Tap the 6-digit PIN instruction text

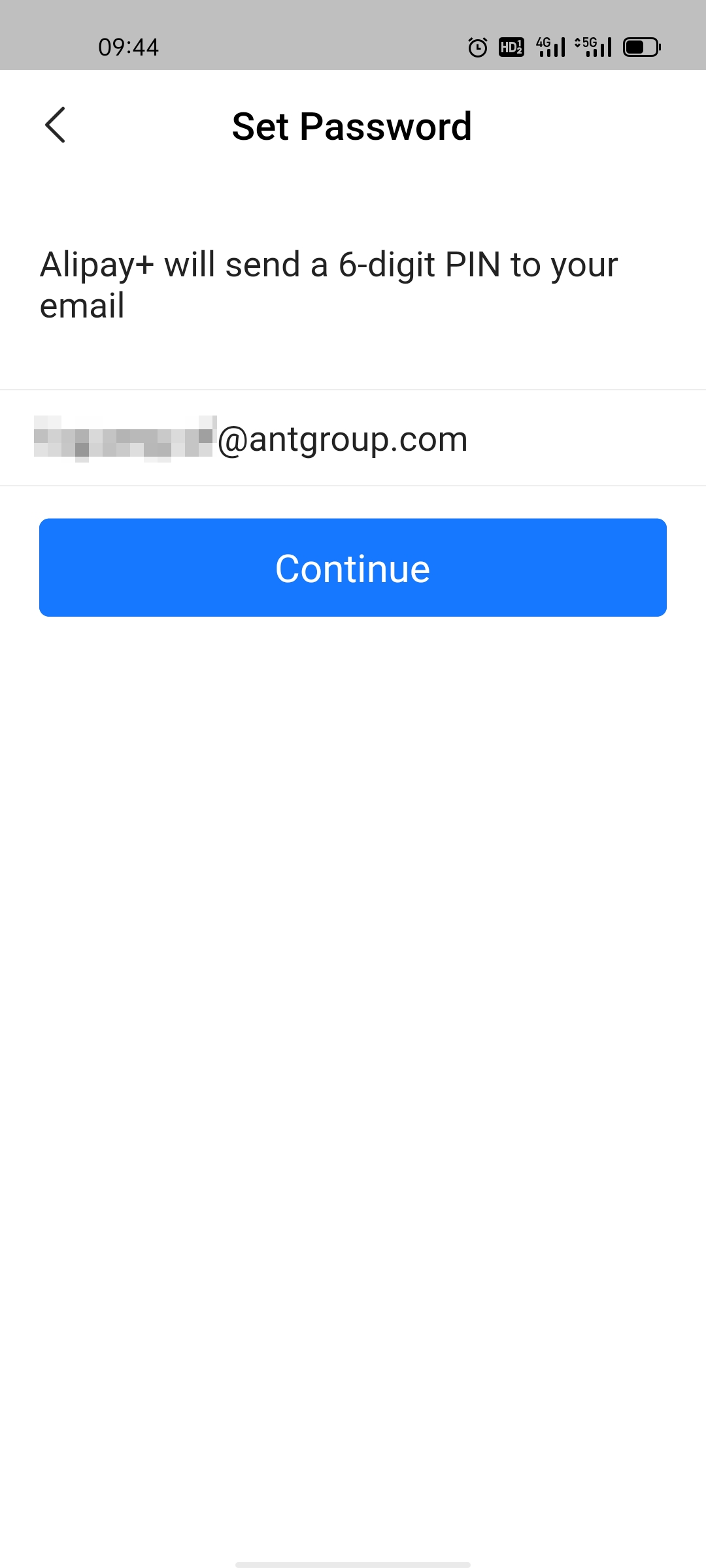pyautogui.click(x=328, y=283)
